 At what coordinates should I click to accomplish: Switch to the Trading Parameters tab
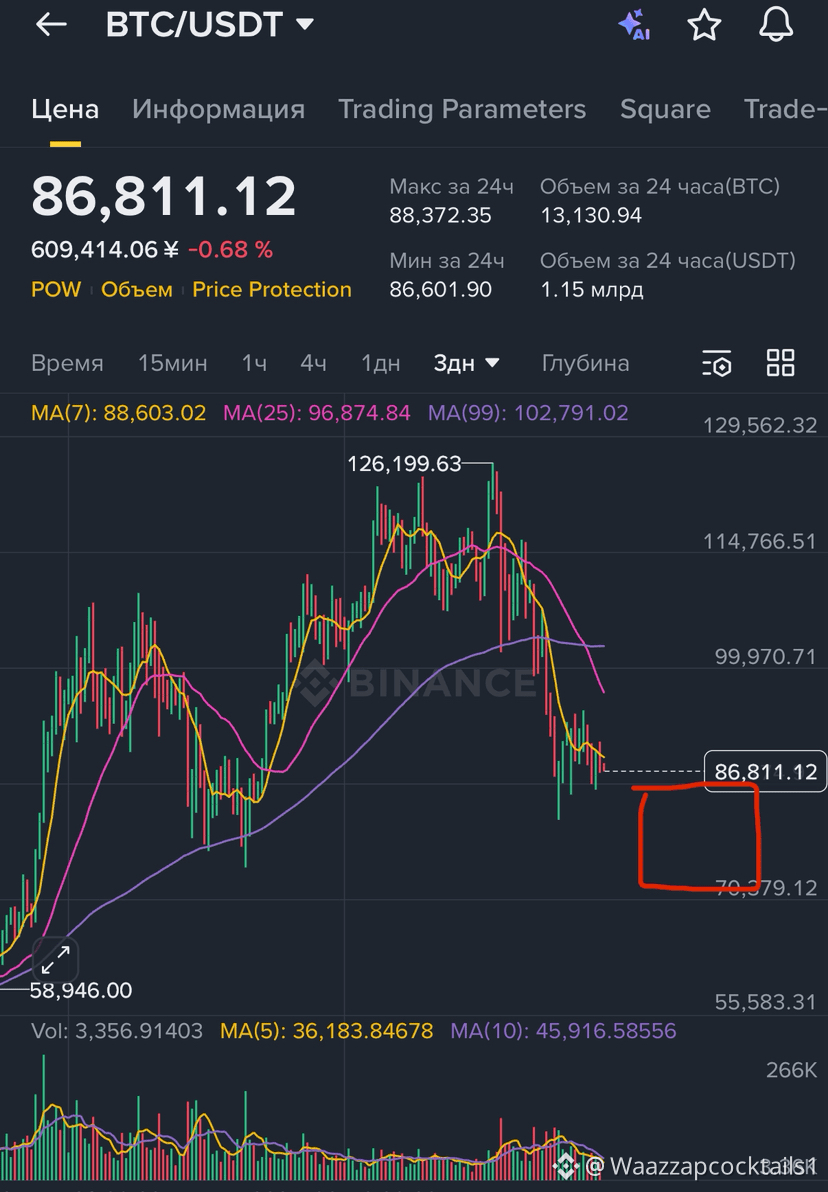462,109
